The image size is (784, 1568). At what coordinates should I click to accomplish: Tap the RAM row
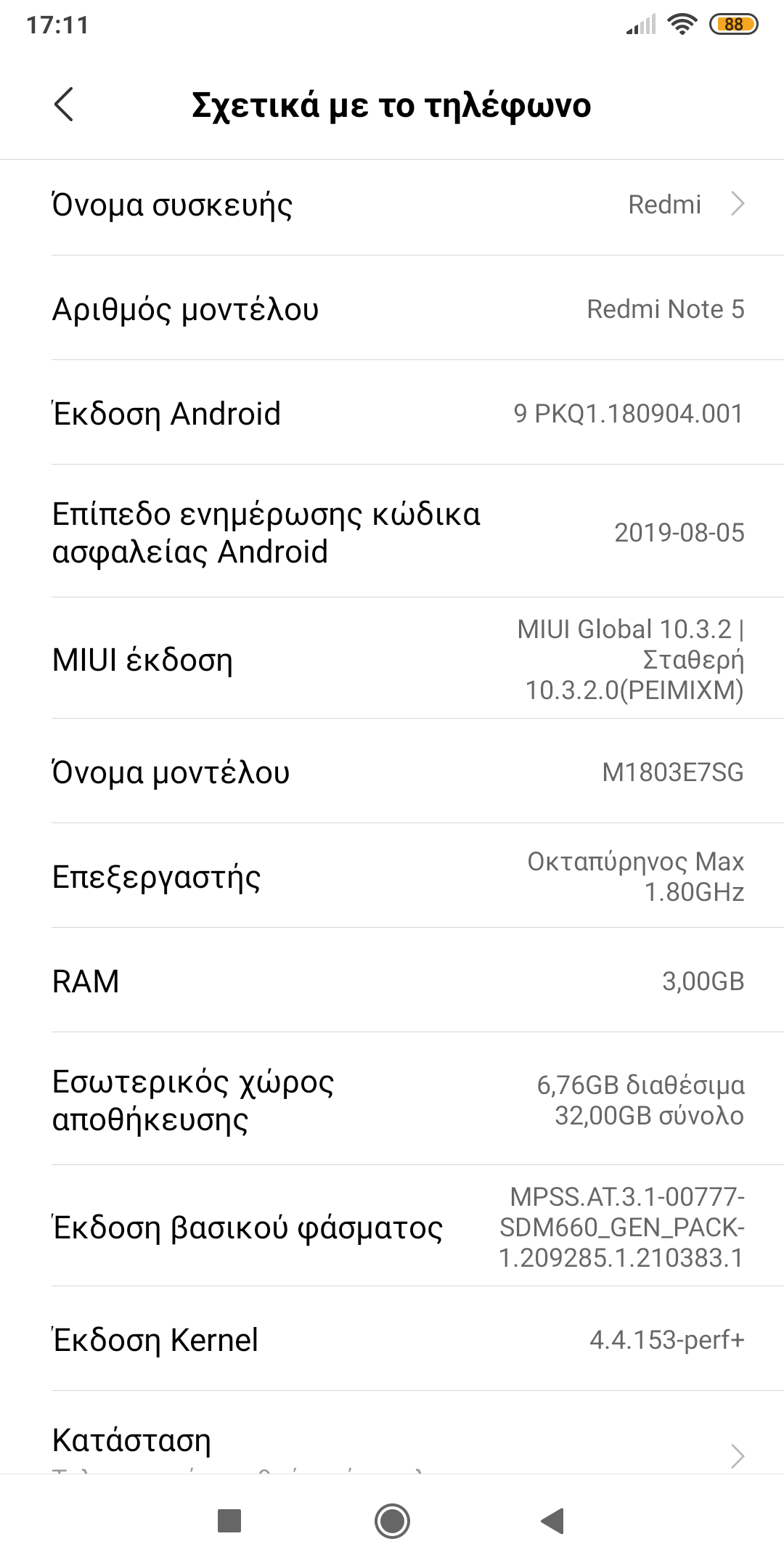click(392, 981)
